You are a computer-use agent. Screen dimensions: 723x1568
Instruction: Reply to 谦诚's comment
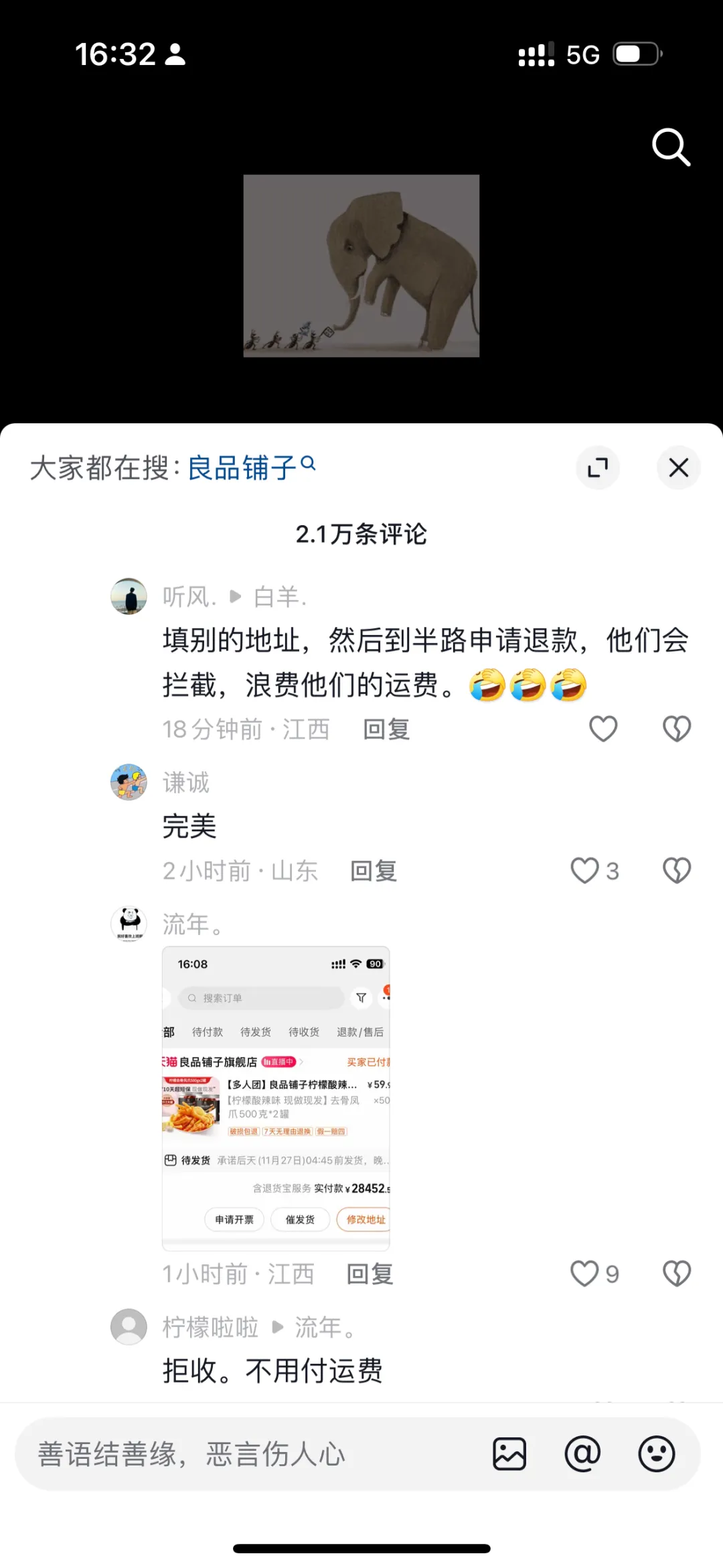(374, 871)
